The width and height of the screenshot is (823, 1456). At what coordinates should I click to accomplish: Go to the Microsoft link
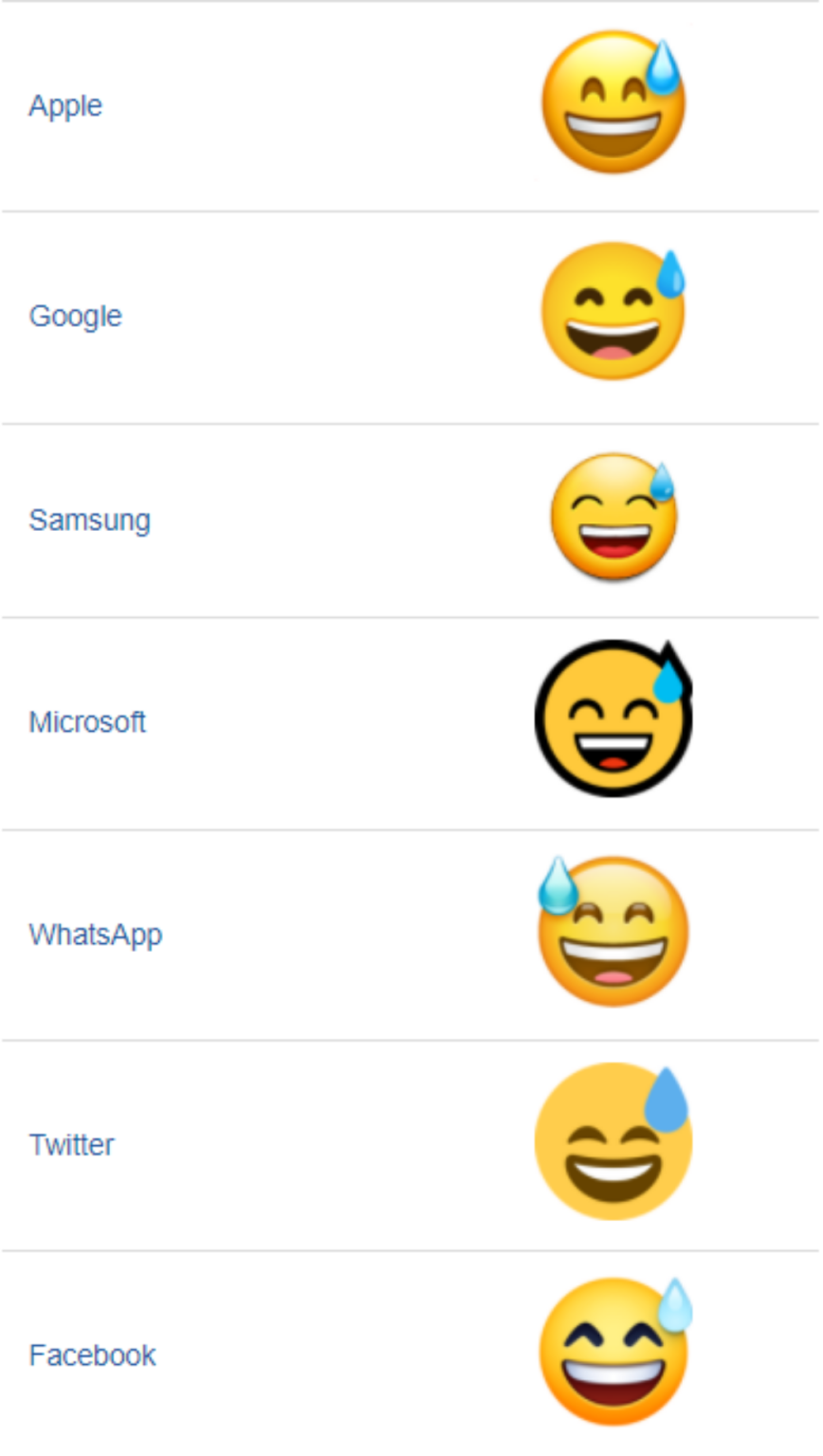pos(87,722)
